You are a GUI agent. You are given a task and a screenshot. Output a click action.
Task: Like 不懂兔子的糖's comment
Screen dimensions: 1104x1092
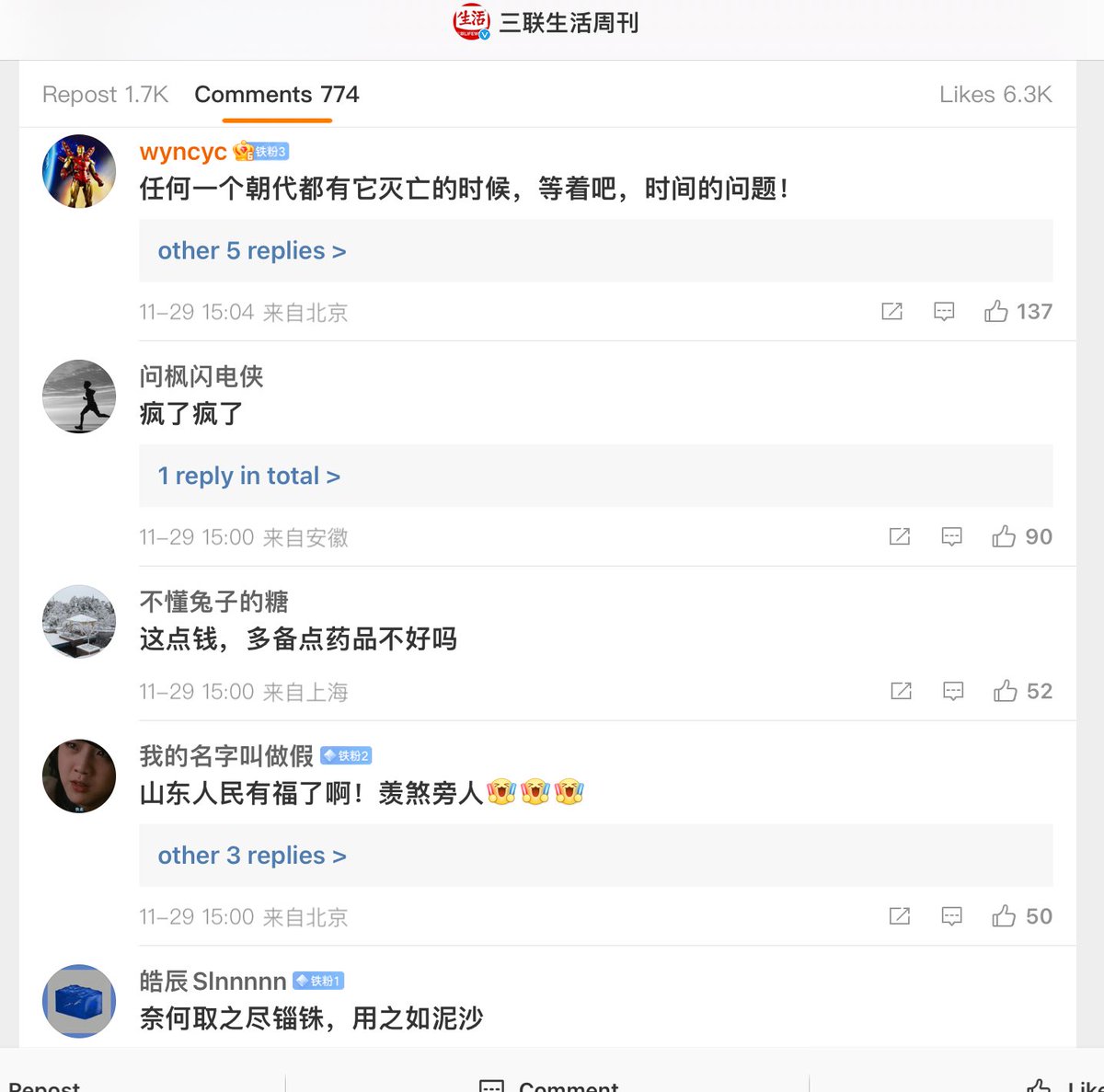click(x=1006, y=692)
